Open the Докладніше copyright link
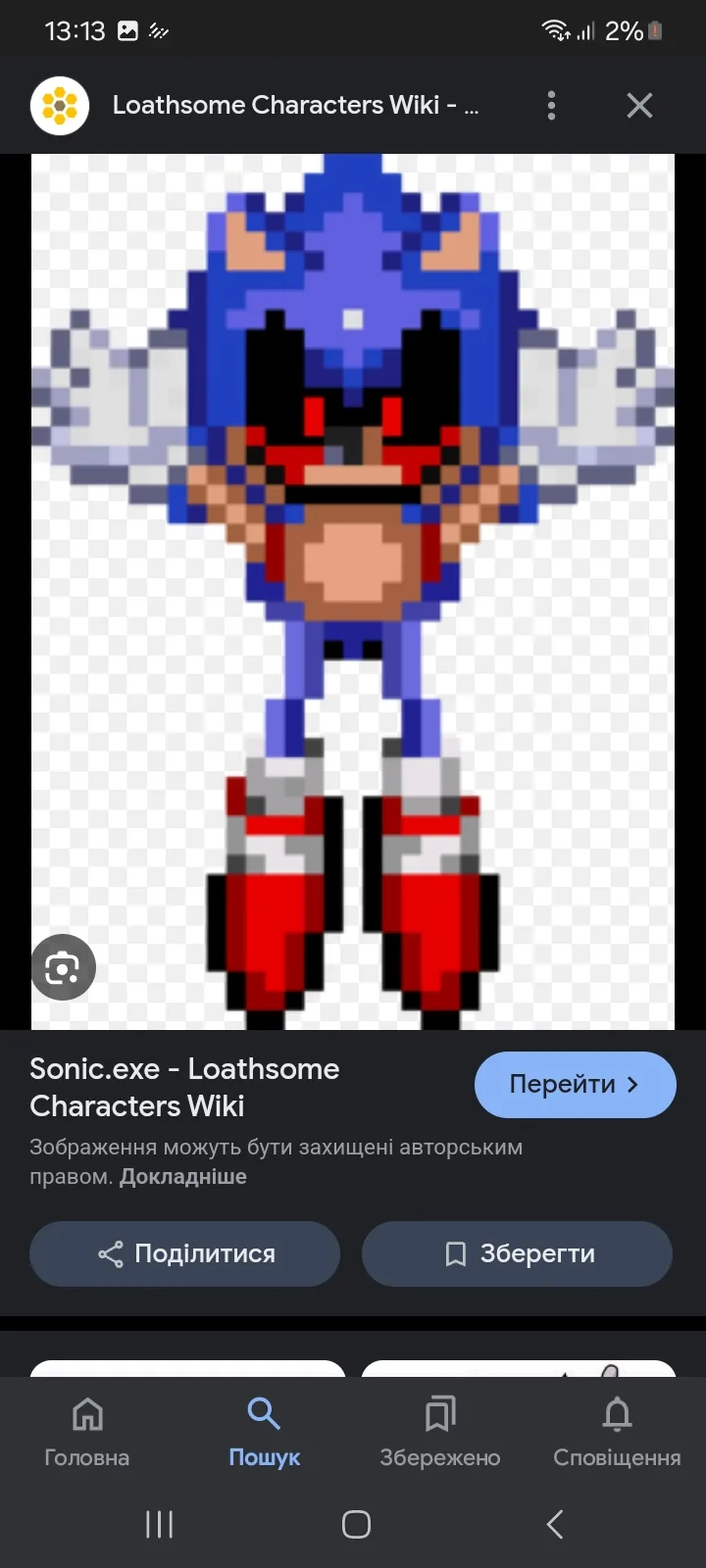Screen dimensions: 706x1568 [182, 1176]
